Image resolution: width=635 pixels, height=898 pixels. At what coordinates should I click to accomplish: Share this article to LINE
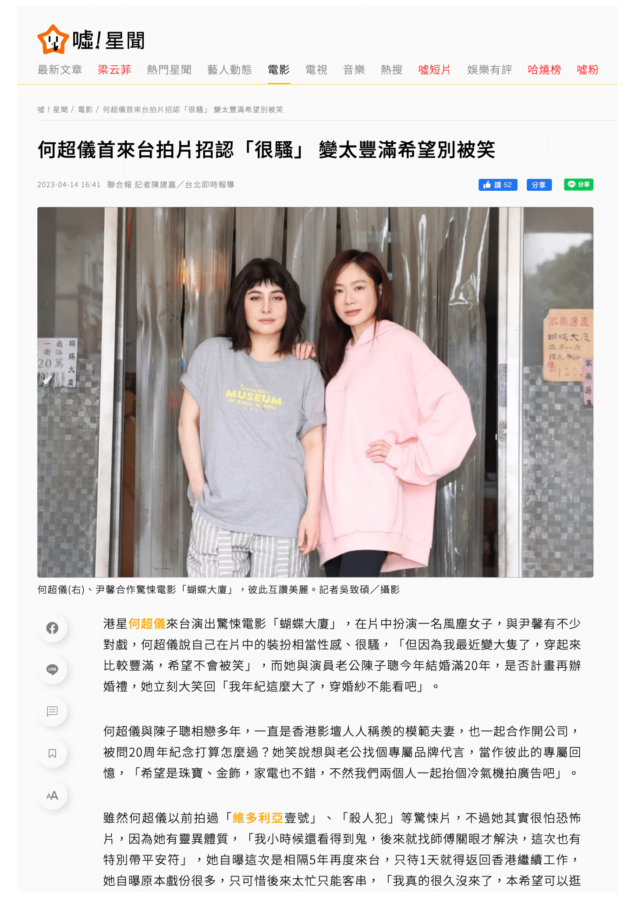[x=578, y=185]
